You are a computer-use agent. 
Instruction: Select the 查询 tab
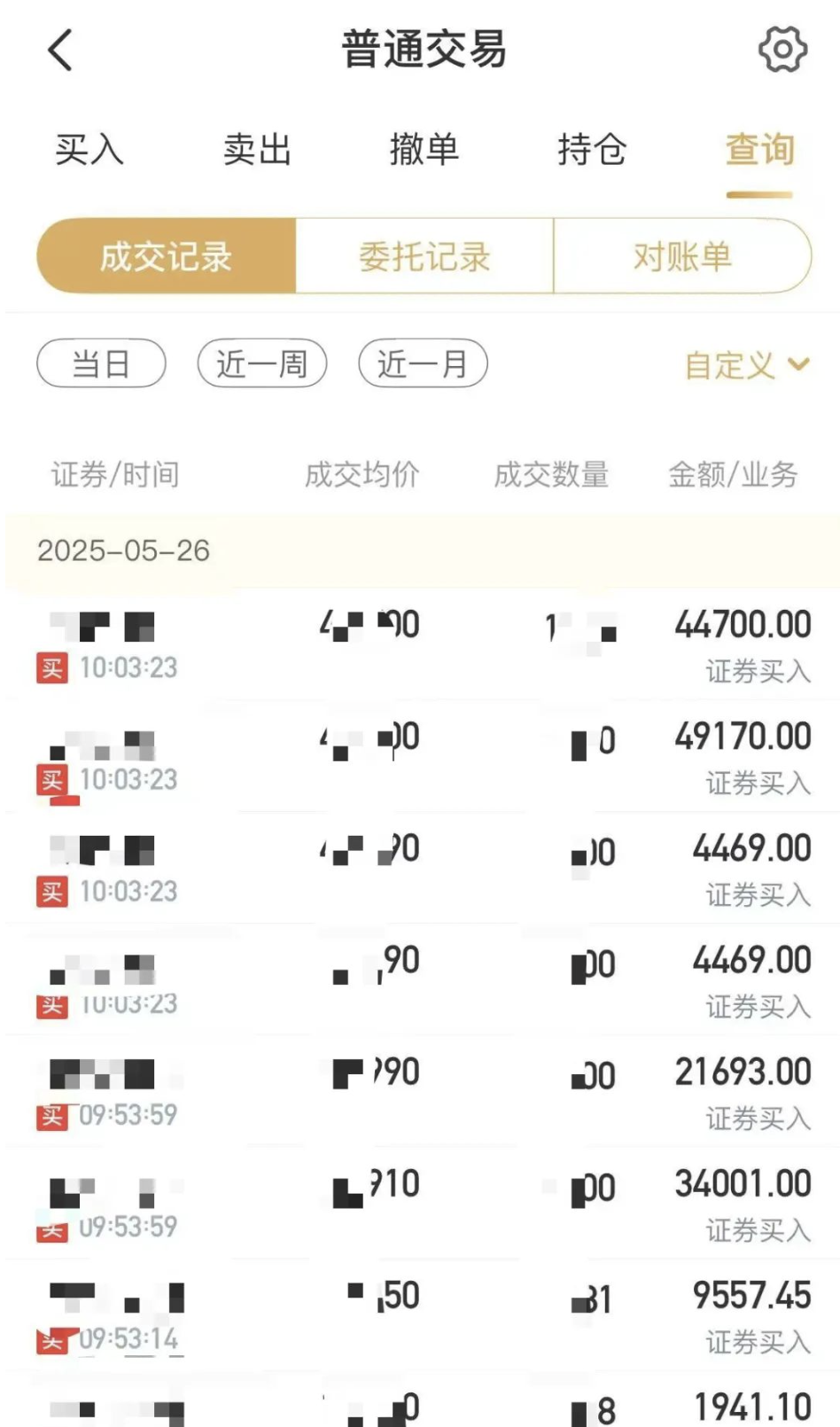tap(759, 150)
